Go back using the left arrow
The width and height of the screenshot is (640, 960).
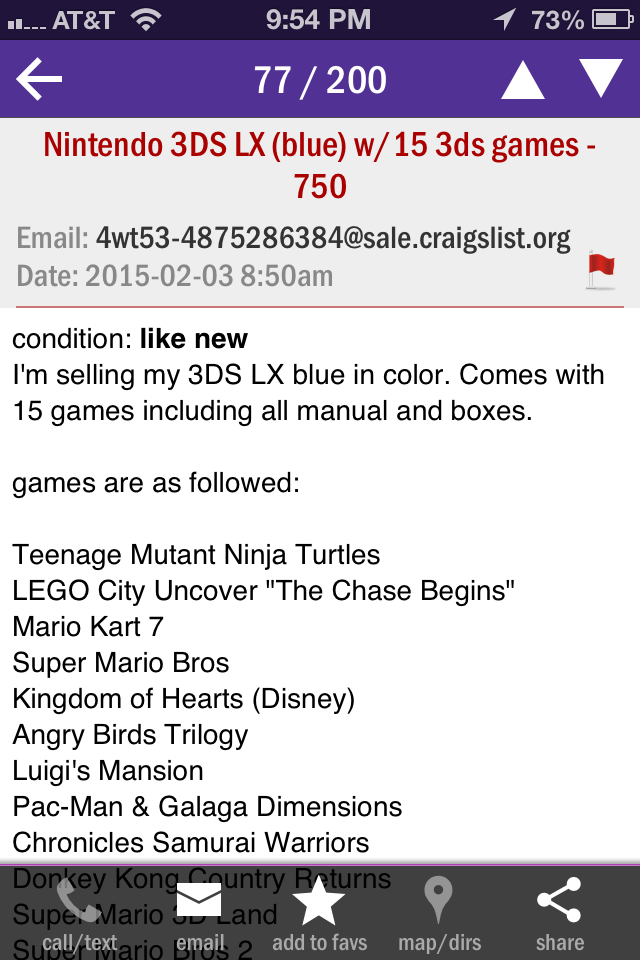pyautogui.click(x=40, y=80)
